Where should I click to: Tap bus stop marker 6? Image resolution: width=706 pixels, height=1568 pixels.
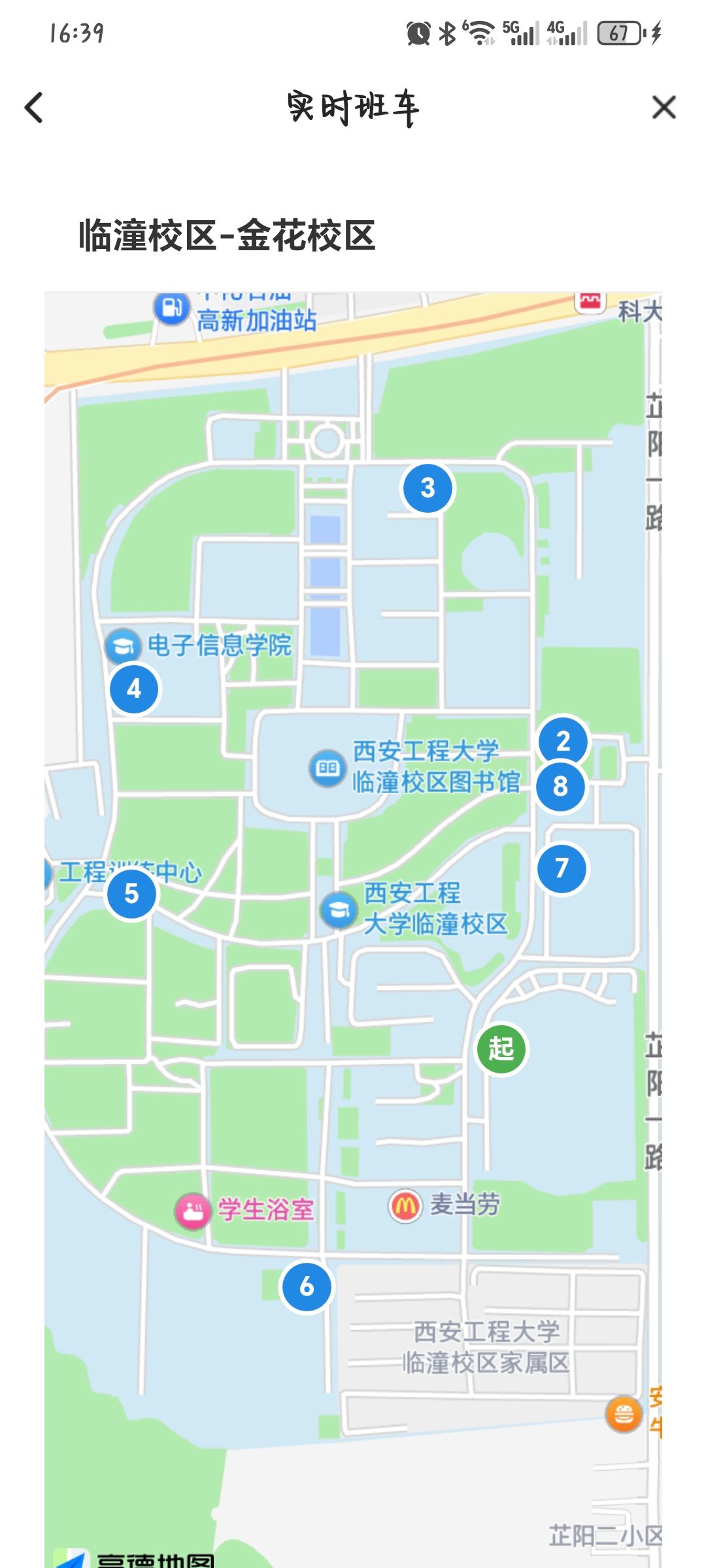click(x=307, y=1286)
